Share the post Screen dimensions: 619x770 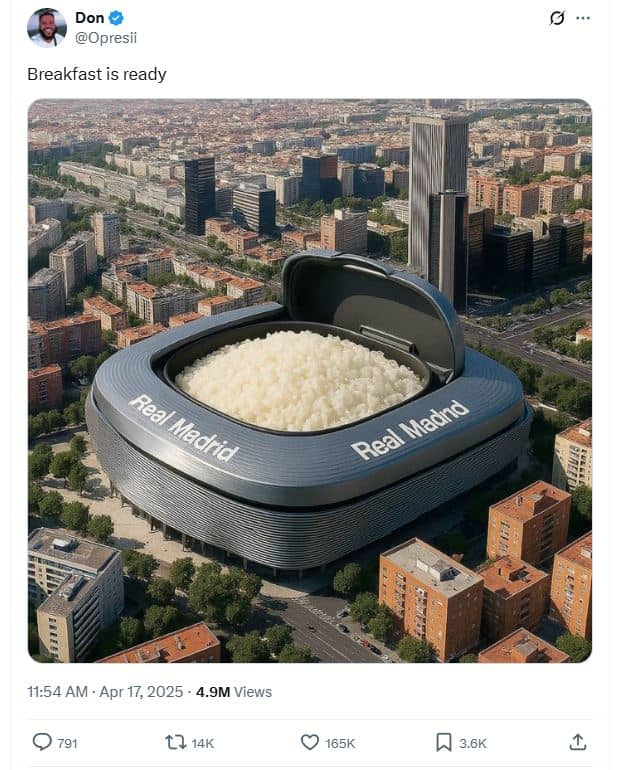[x=577, y=742]
